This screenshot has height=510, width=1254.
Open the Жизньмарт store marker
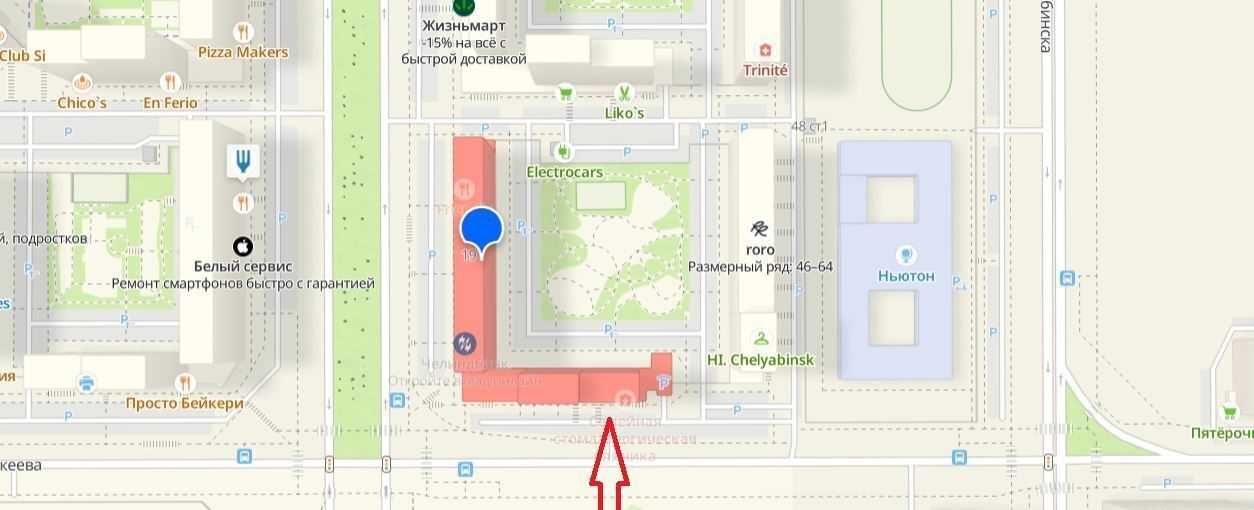tap(463, 7)
